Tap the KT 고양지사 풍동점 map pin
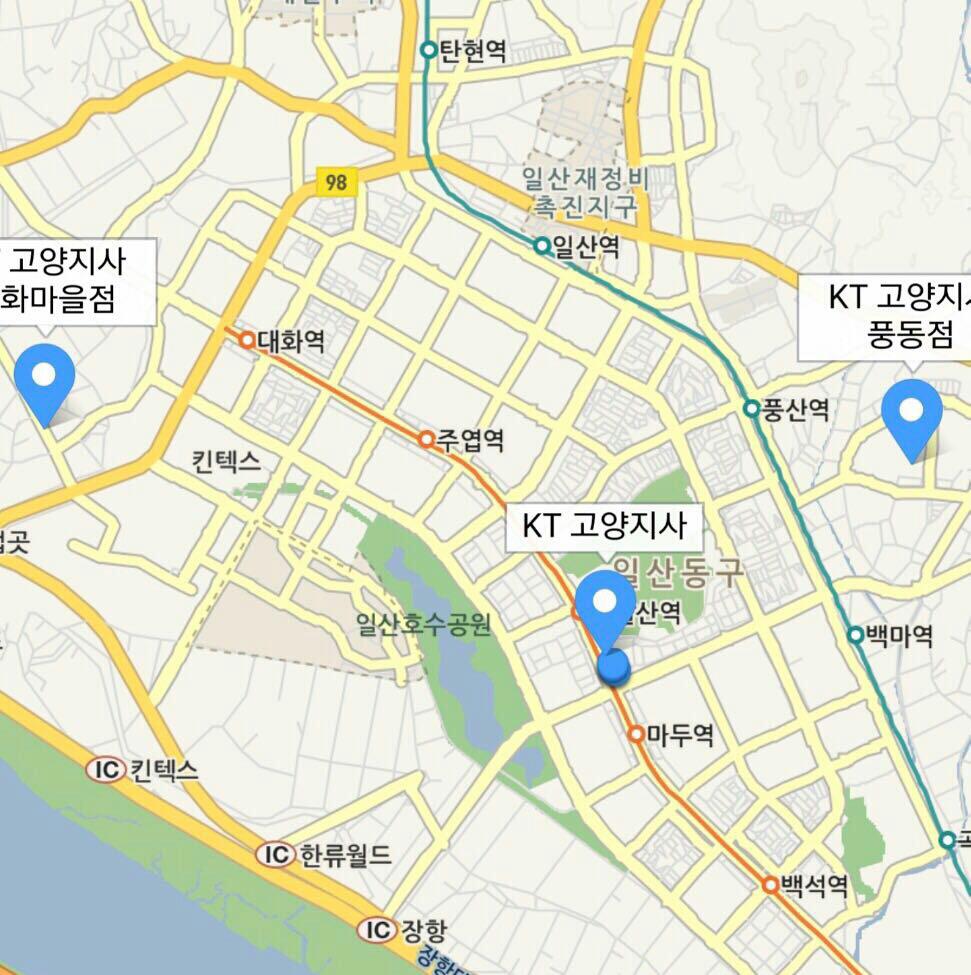Screen dimensions: 971x975 [x=912, y=413]
